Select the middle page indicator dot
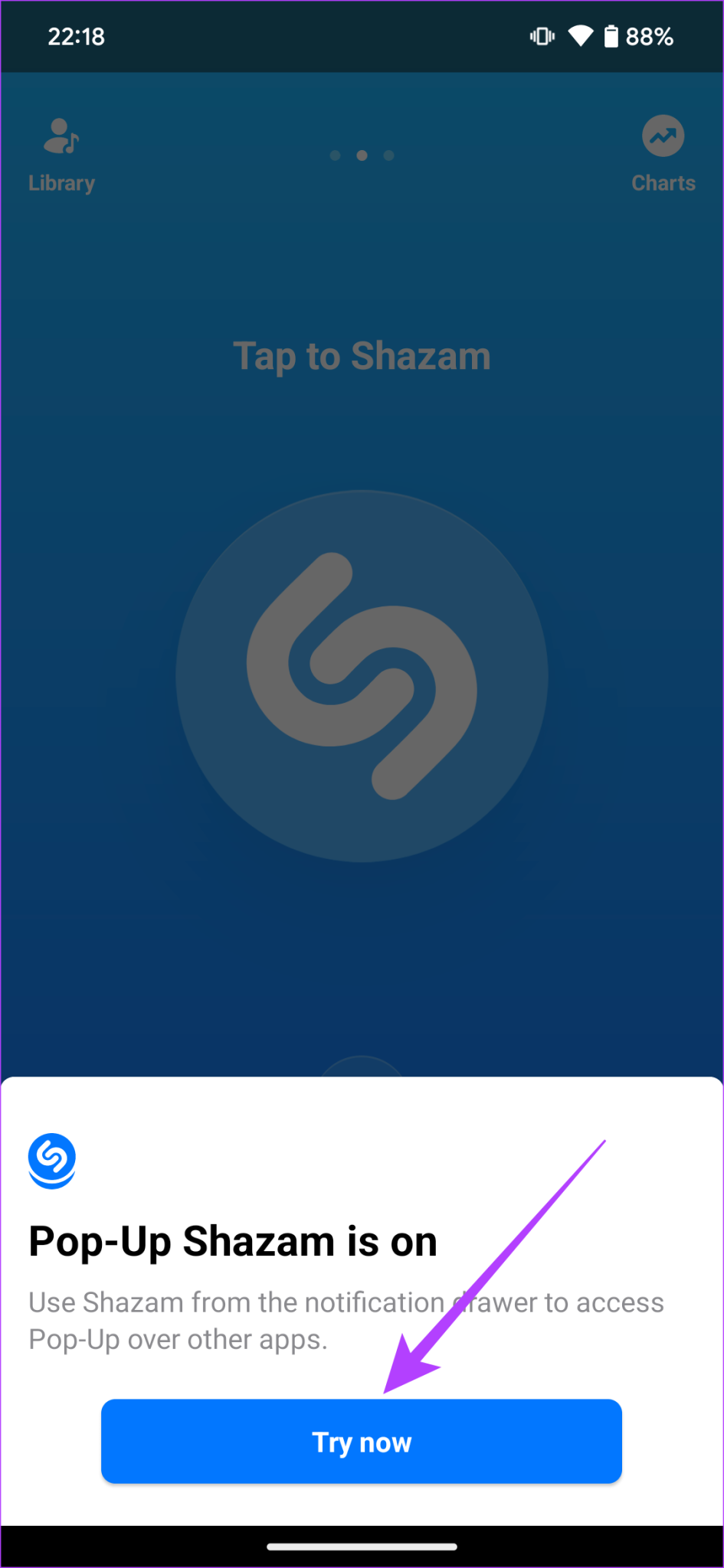Viewport: 724px width, 1568px height. (362, 155)
